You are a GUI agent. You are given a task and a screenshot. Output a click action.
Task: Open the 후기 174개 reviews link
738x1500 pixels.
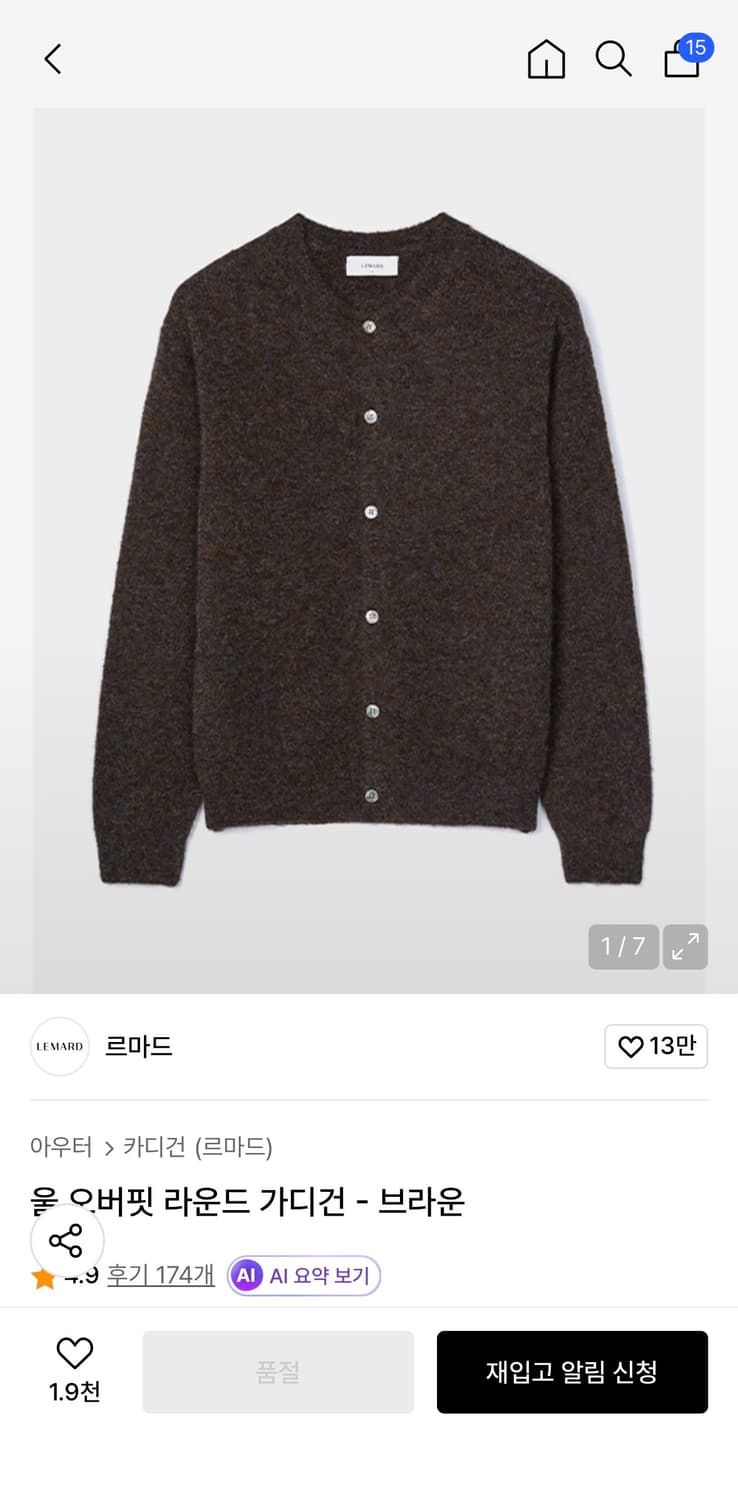pos(160,1276)
